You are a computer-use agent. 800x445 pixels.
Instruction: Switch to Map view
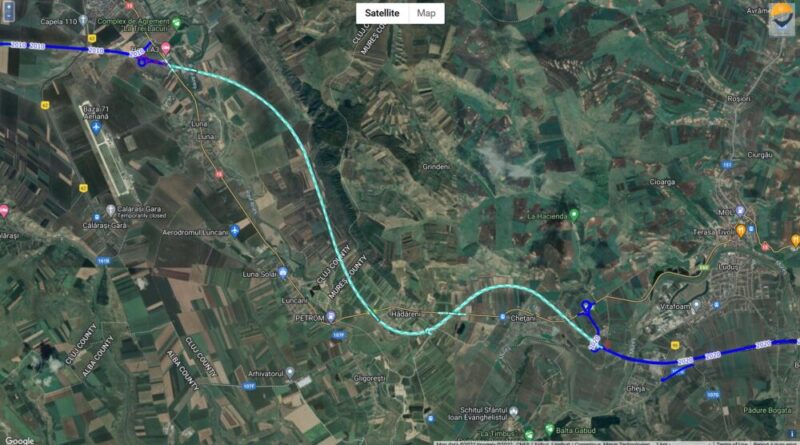tap(426, 13)
